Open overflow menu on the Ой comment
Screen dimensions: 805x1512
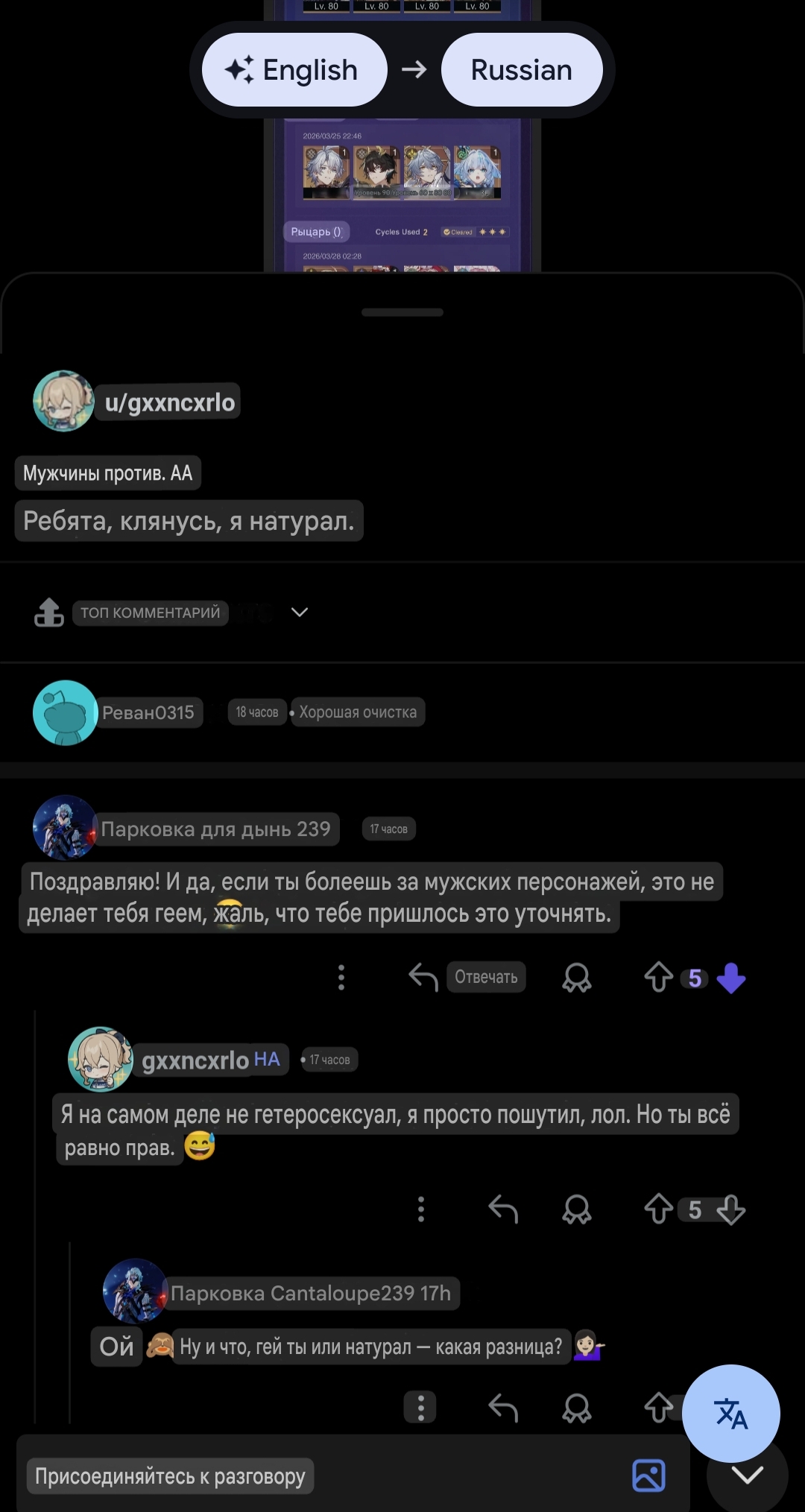(x=421, y=1408)
